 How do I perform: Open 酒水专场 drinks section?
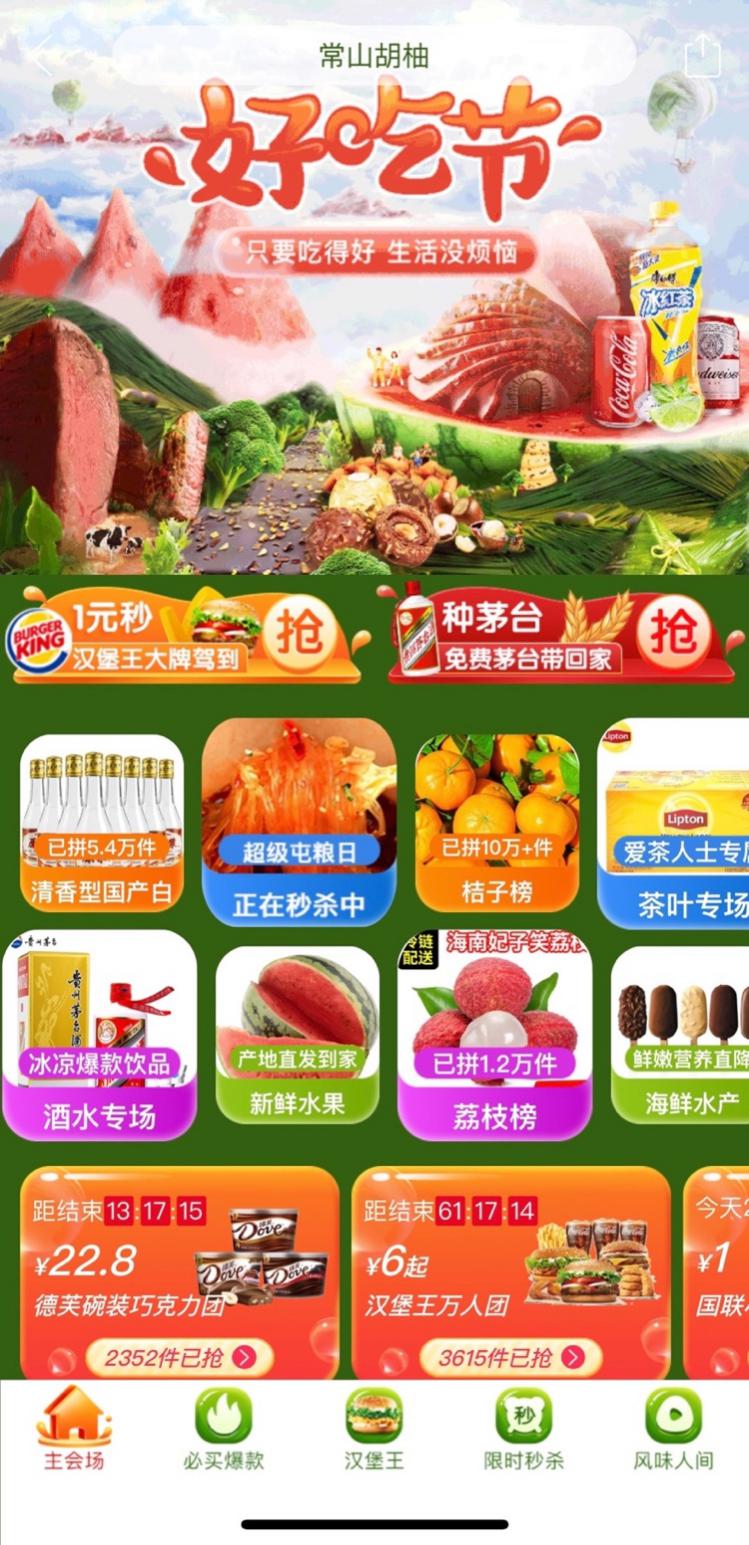point(100,1035)
